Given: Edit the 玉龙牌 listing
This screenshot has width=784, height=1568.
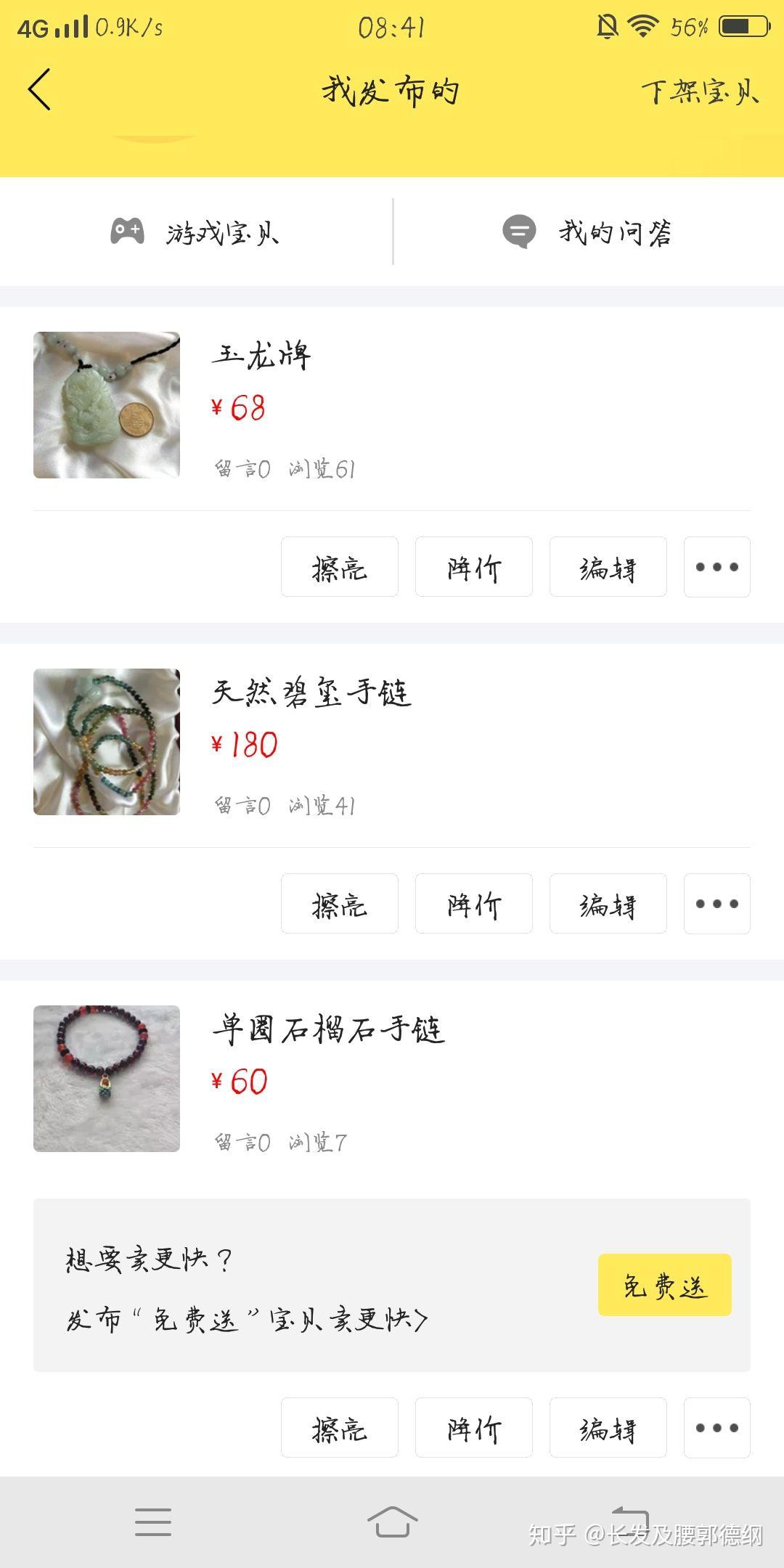Looking at the screenshot, I should pyautogui.click(x=608, y=567).
